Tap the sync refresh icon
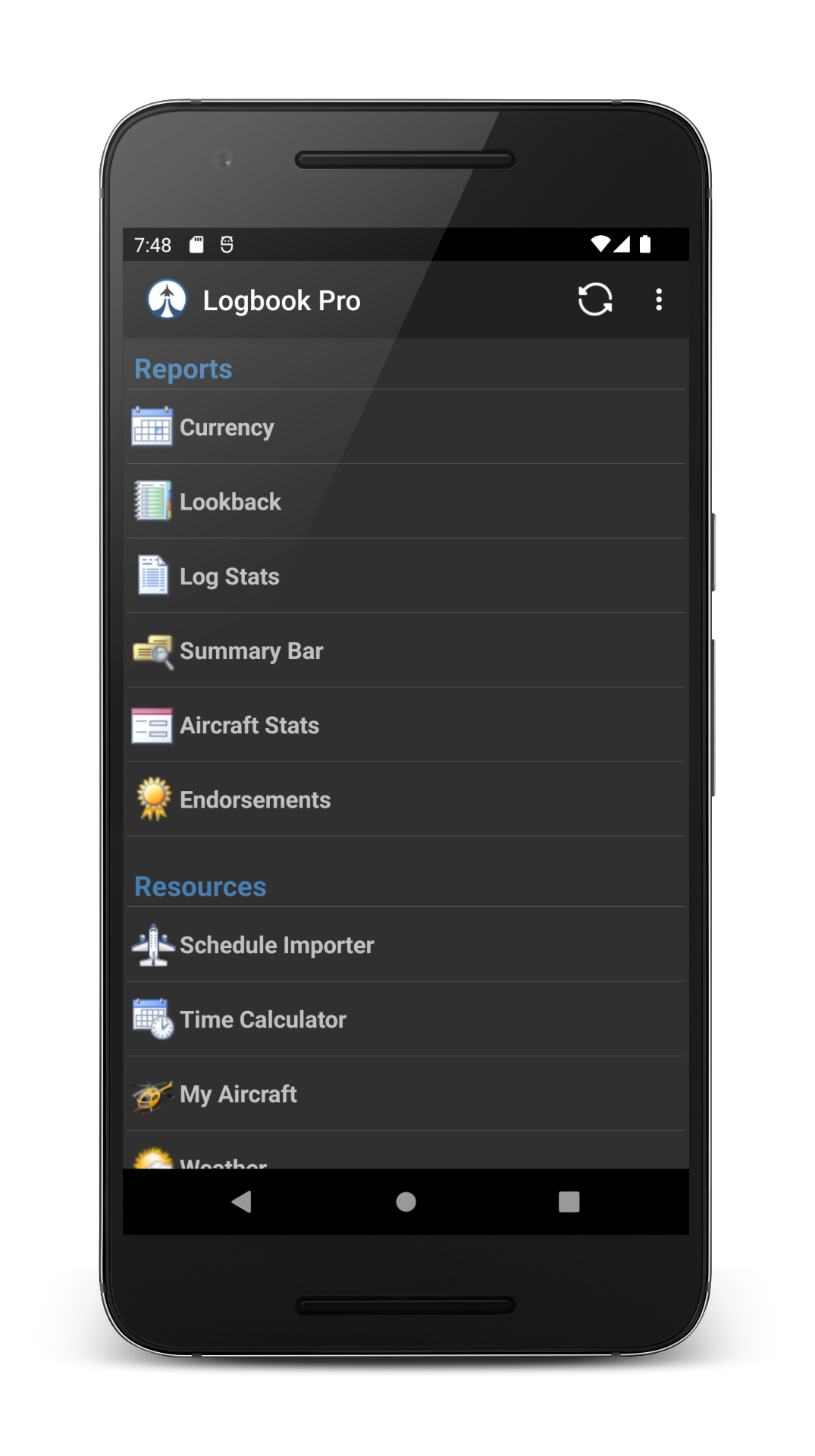The width and height of the screenshot is (815, 1456). point(595,300)
